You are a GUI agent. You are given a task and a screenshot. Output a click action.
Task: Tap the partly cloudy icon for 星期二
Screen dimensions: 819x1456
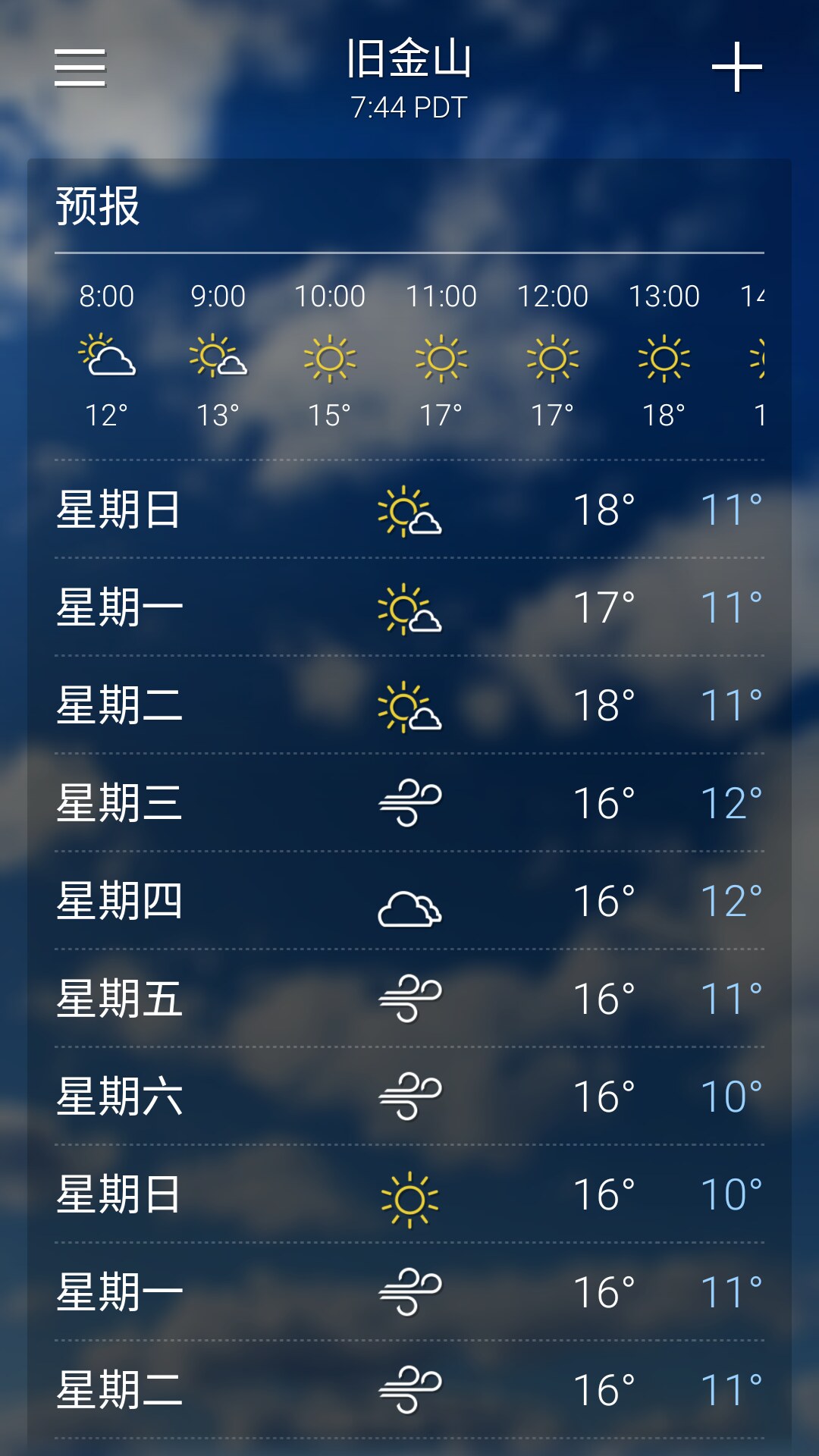point(409,707)
